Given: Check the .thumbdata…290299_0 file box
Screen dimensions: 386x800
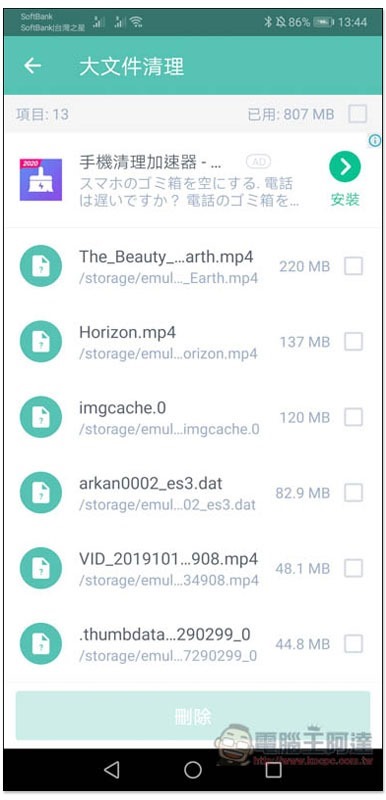Looking at the screenshot, I should click(x=353, y=643).
